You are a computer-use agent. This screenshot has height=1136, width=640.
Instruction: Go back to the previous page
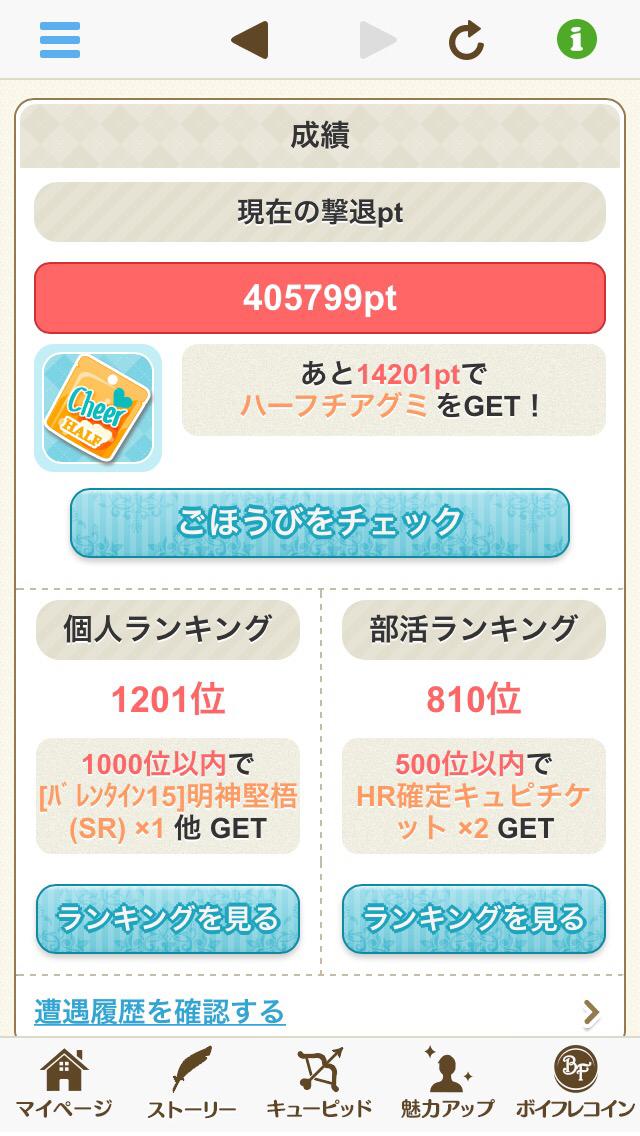click(x=249, y=40)
